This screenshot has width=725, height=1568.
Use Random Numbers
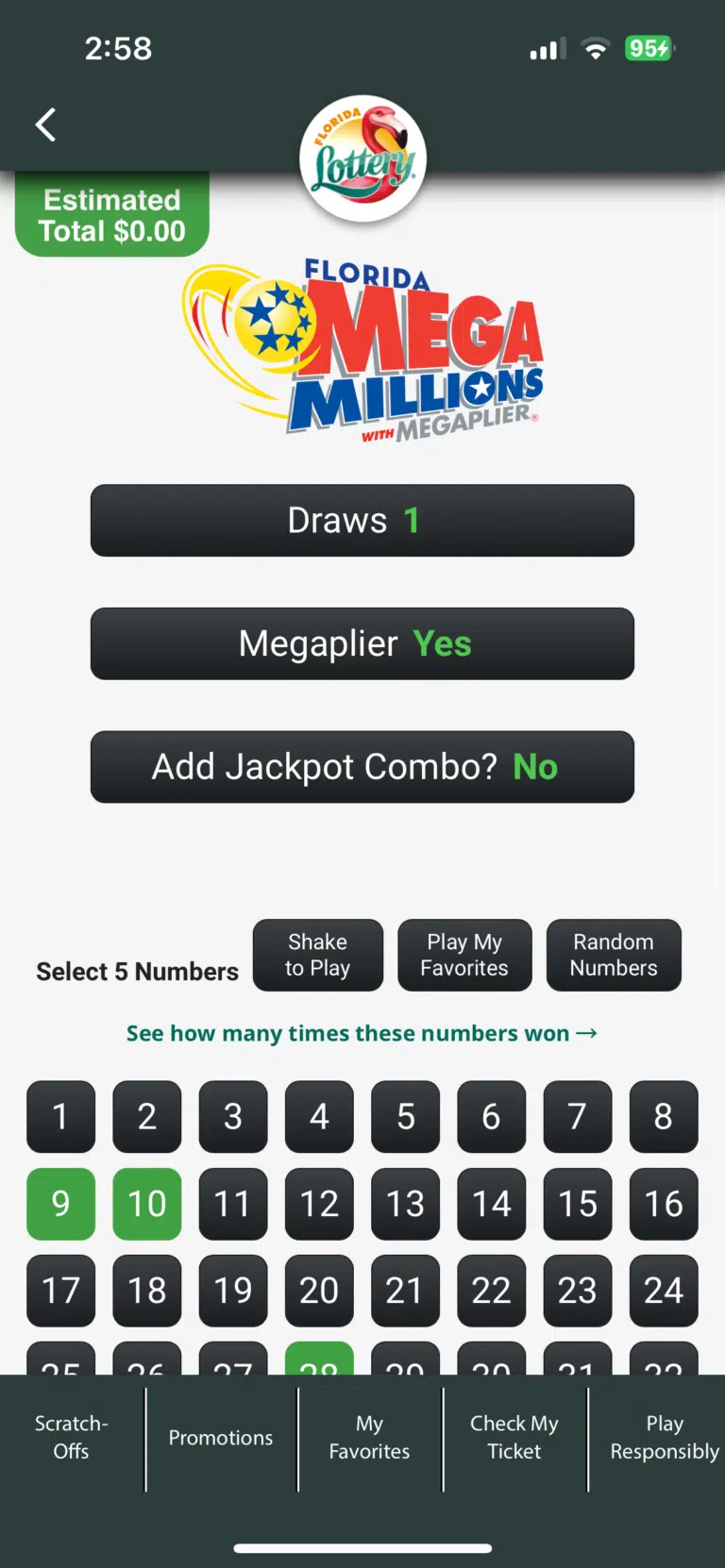pyautogui.click(x=614, y=955)
